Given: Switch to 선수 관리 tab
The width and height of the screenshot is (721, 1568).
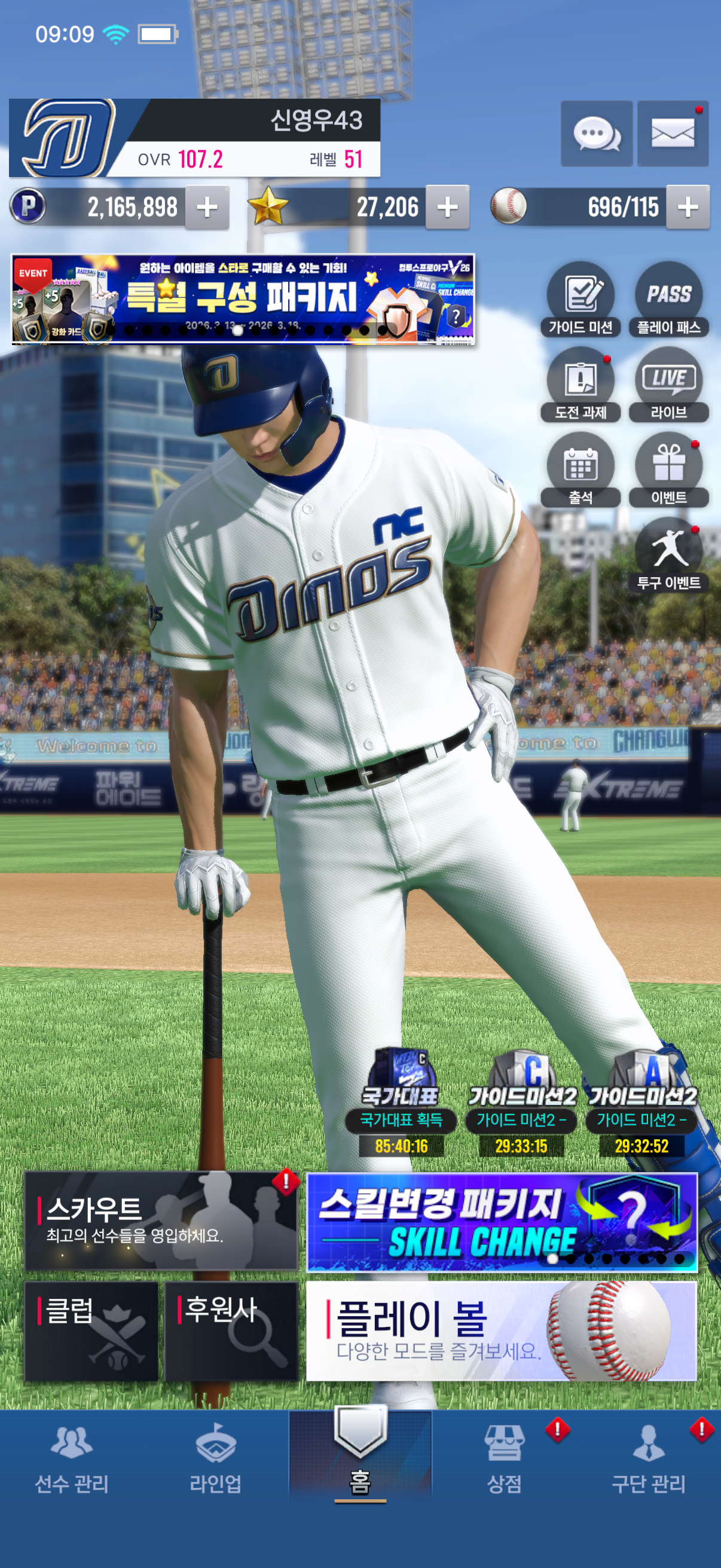Looking at the screenshot, I should coord(72,1460).
